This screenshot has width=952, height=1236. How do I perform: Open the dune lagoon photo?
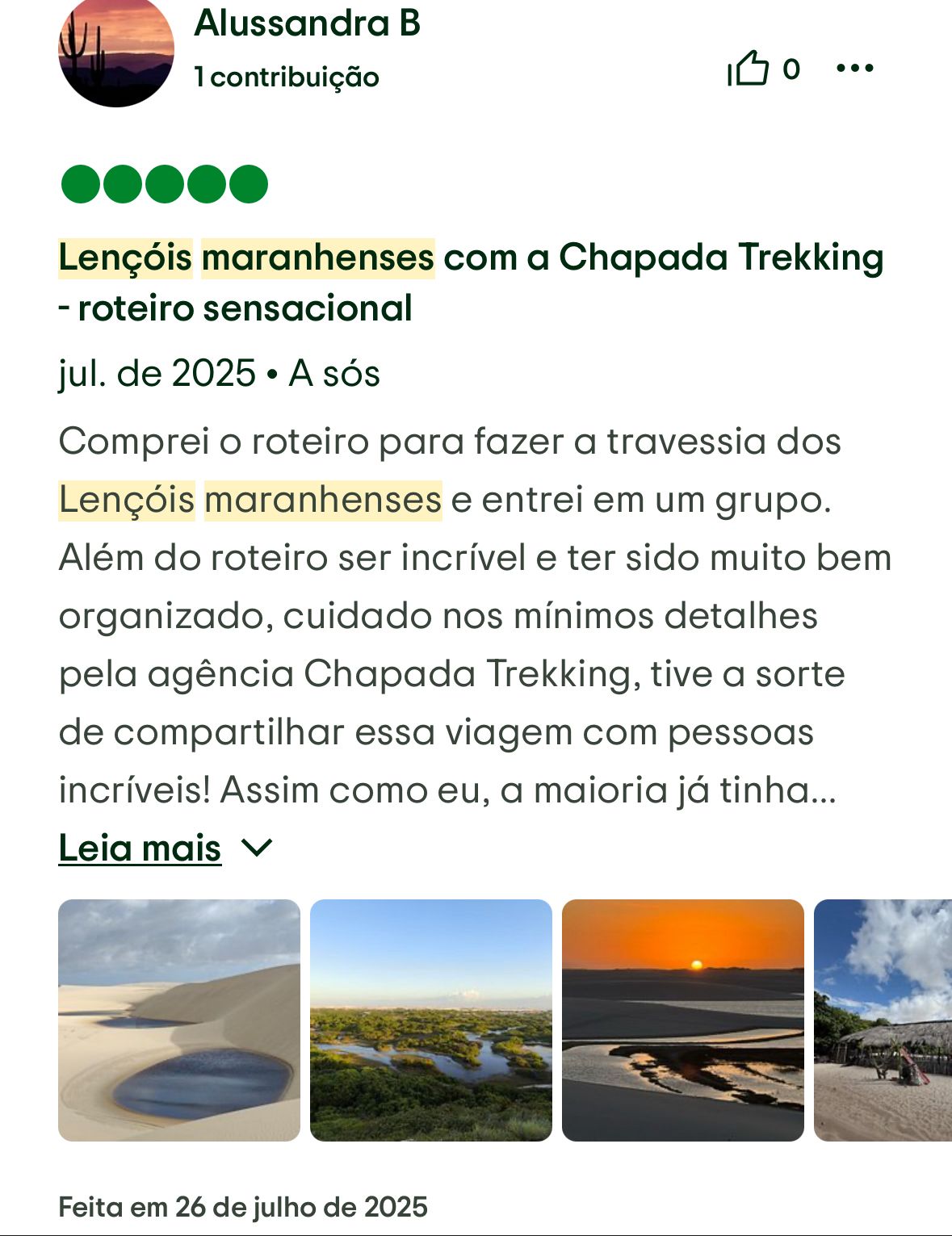[179, 1020]
